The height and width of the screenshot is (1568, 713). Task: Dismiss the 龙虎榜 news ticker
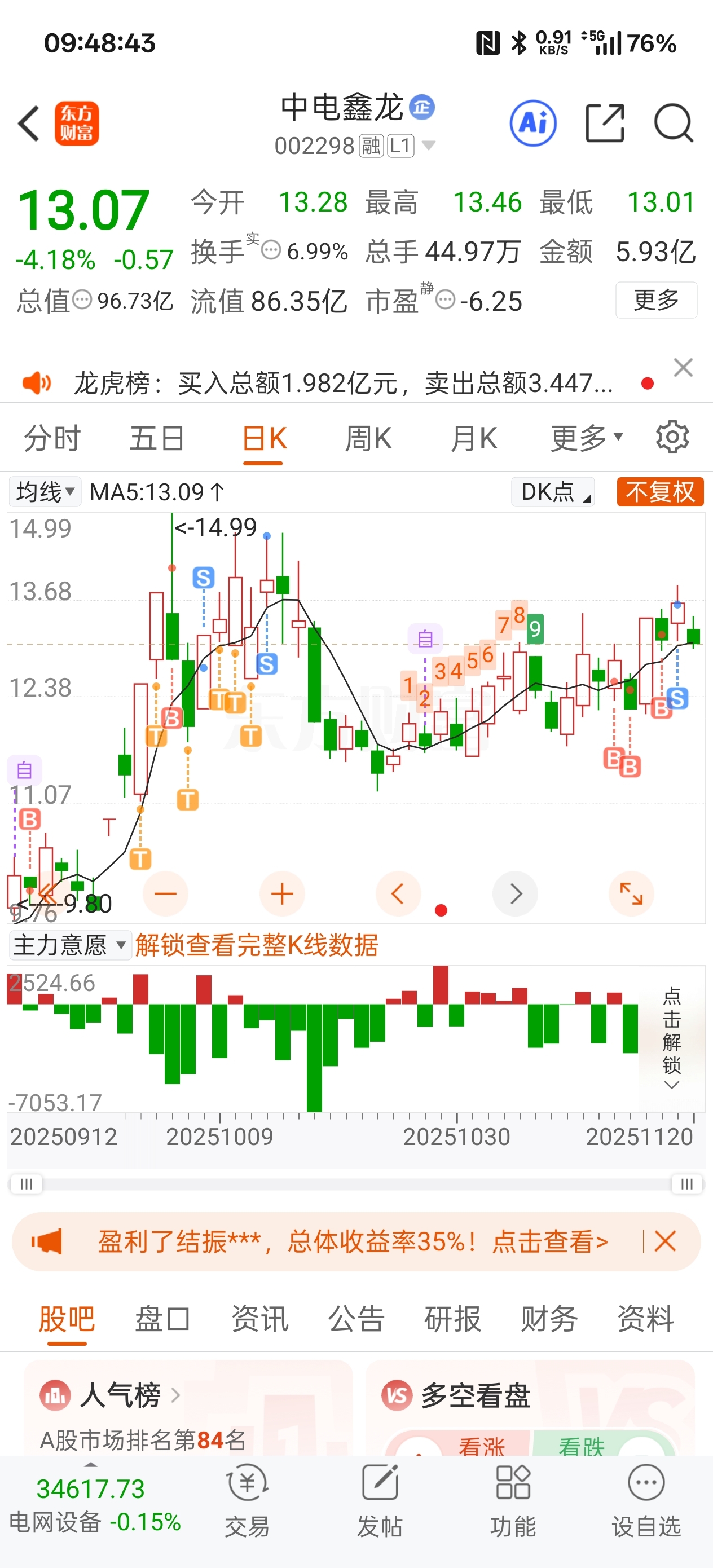pos(683,368)
